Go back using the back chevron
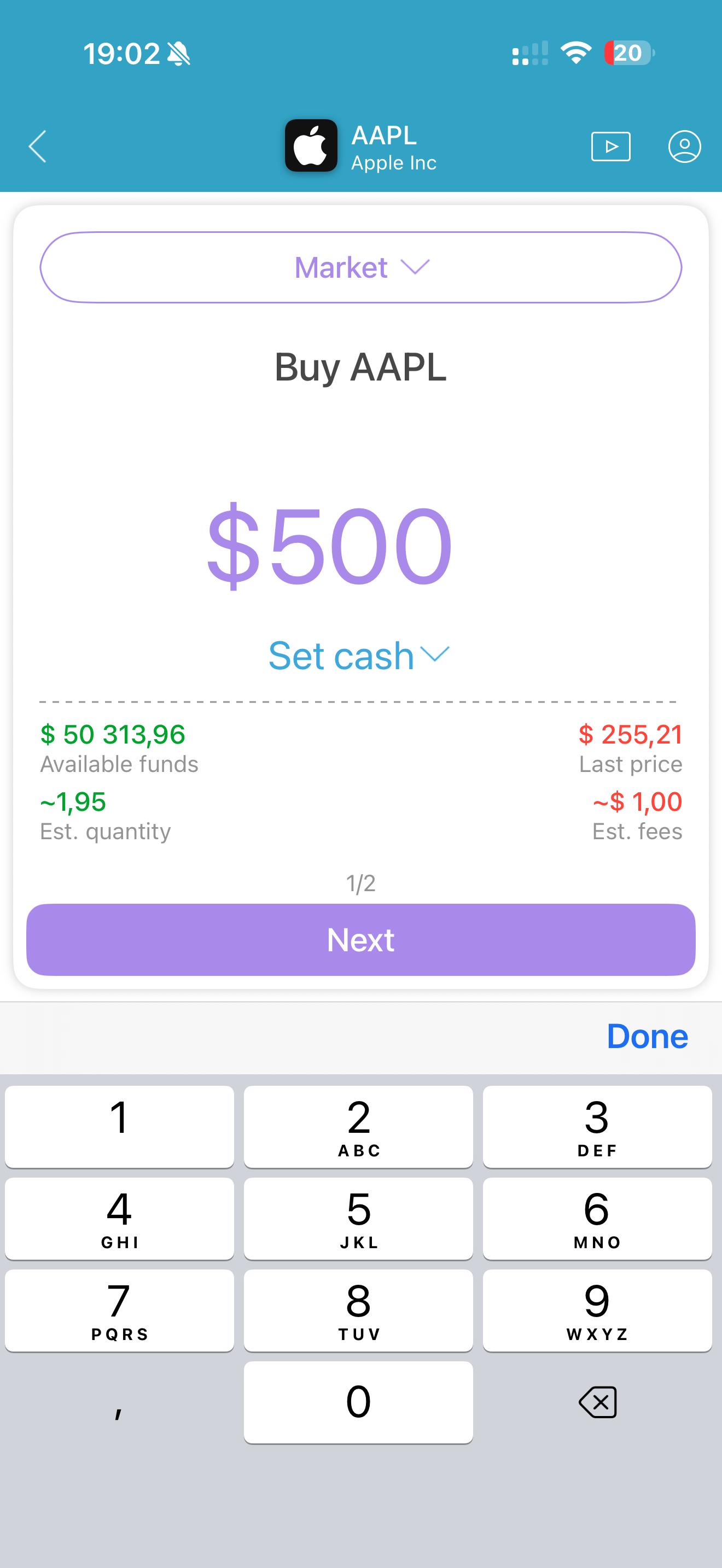This screenshot has width=722, height=1568. pos(37,146)
